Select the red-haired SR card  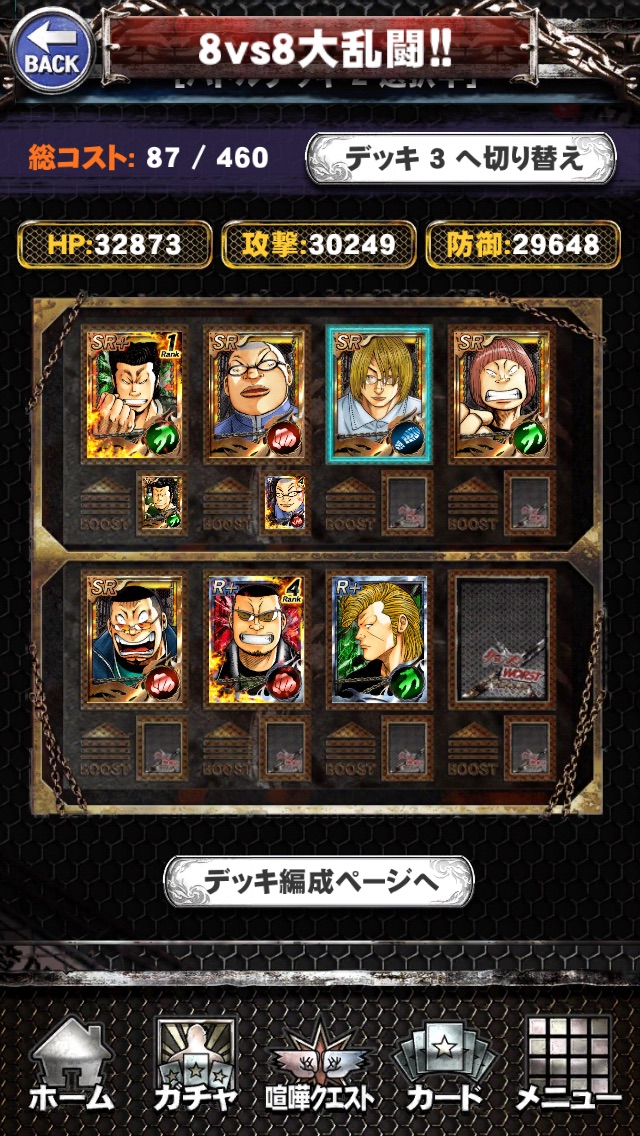coord(501,394)
